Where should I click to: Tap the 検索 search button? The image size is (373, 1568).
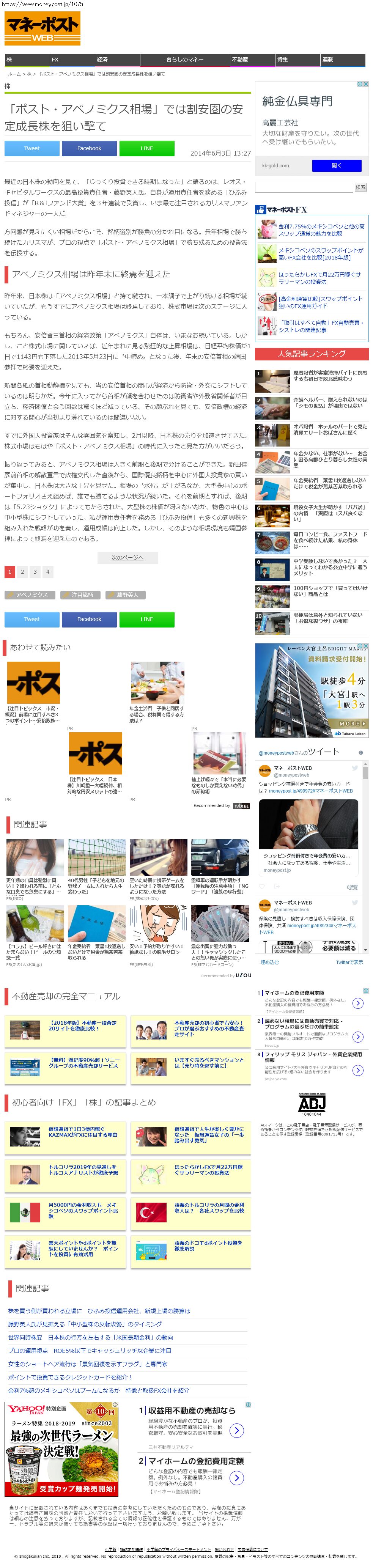(x=360, y=187)
